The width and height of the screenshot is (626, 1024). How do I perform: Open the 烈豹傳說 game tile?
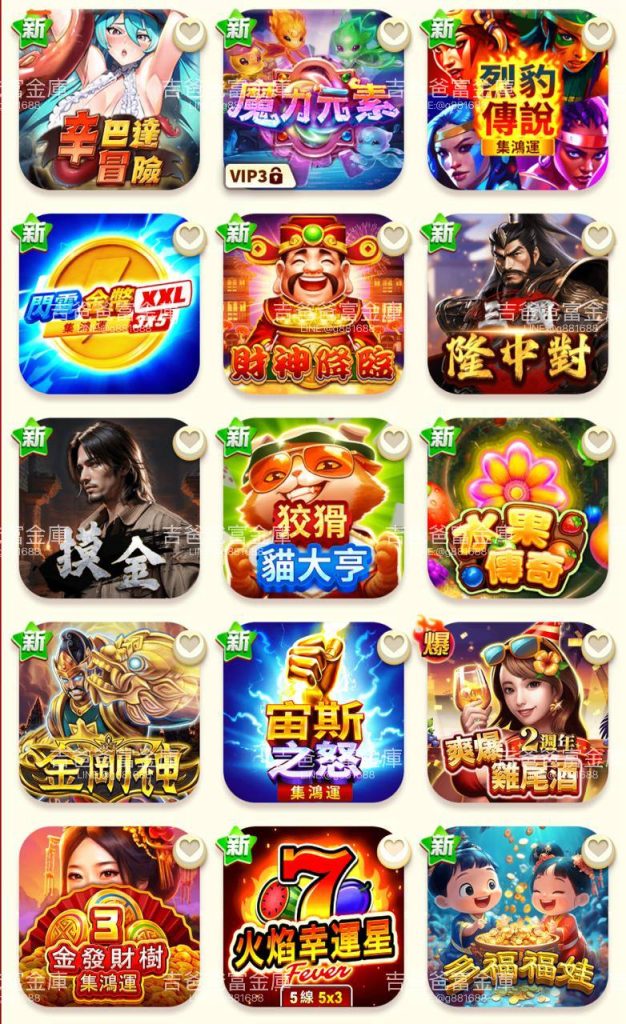(x=518, y=99)
